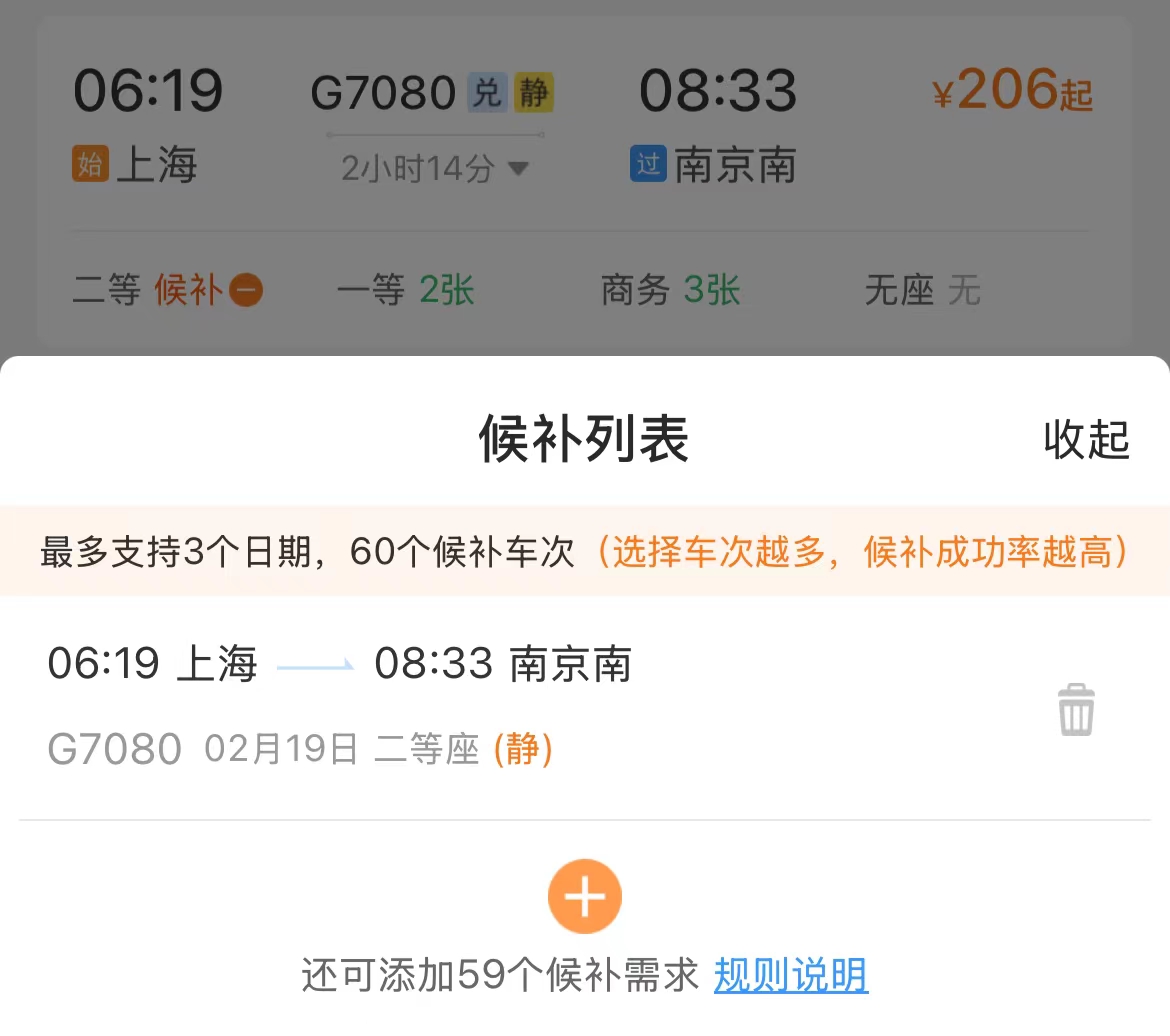Viewport: 1170px width, 1036px height.
Task: Select 商务 seat with 3张 left
Action: coord(670,291)
